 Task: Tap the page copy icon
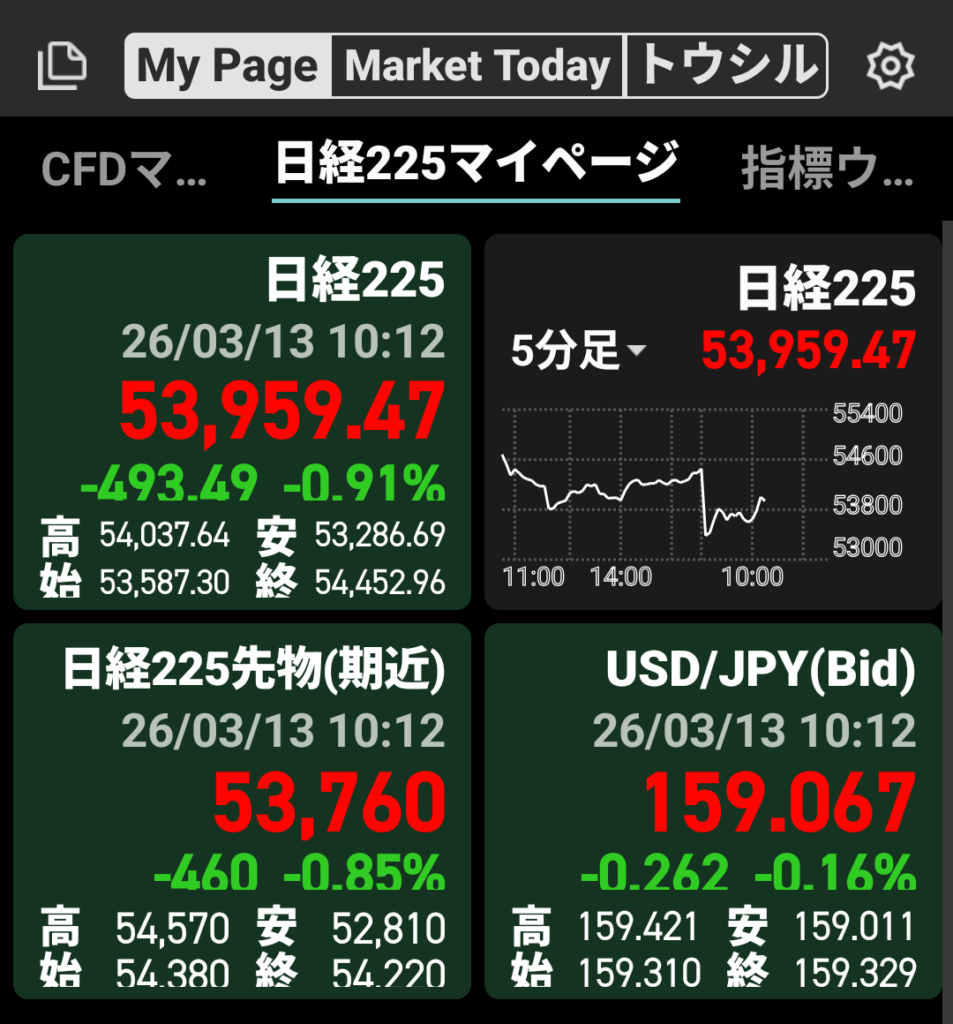(x=62, y=67)
